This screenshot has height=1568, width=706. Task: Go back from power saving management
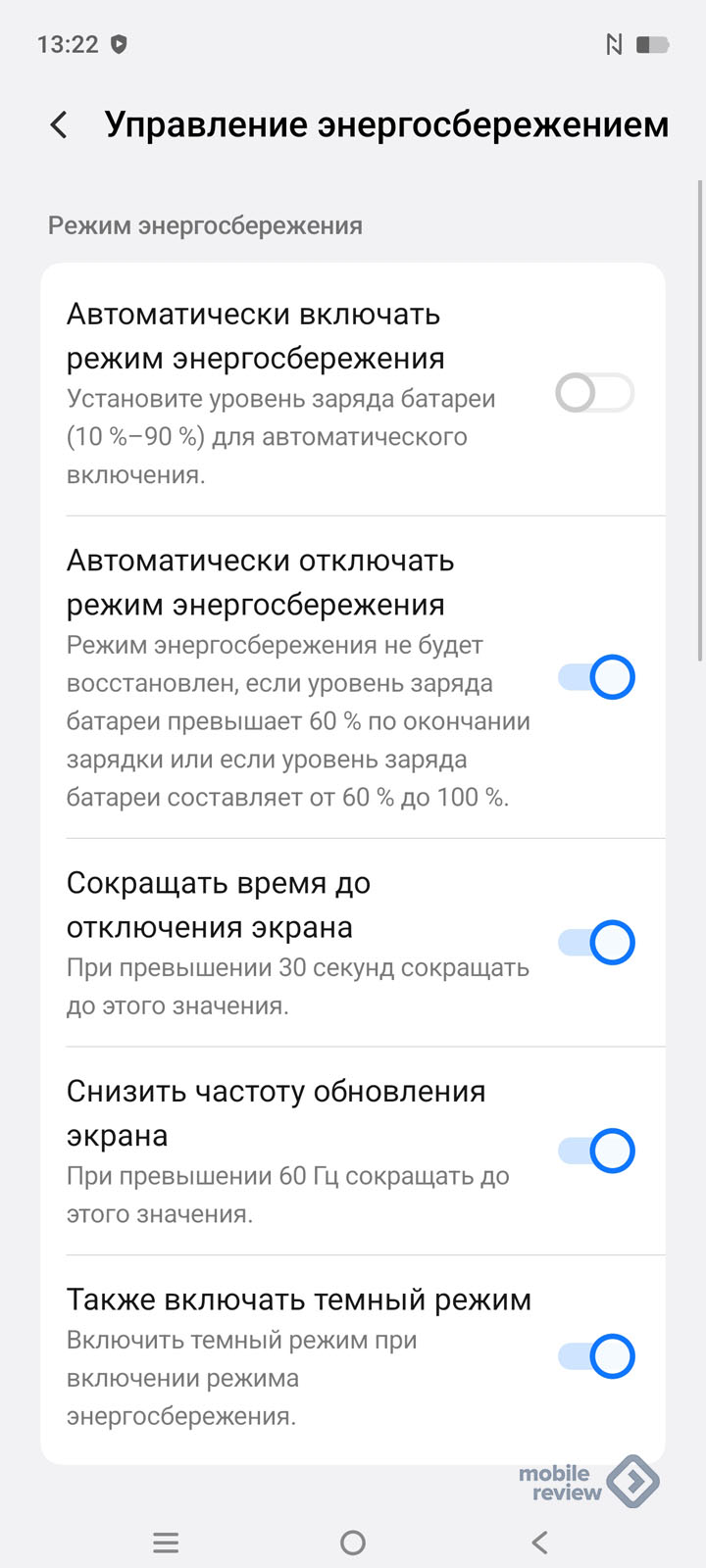pos(59,125)
